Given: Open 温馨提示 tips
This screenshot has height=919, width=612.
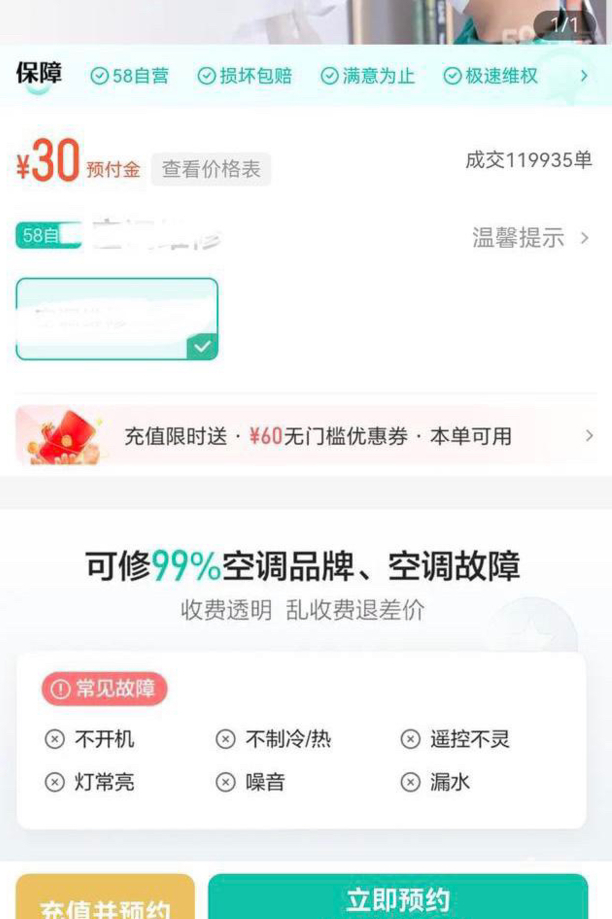Looking at the screenshot, I should click(x=531, y=238).
